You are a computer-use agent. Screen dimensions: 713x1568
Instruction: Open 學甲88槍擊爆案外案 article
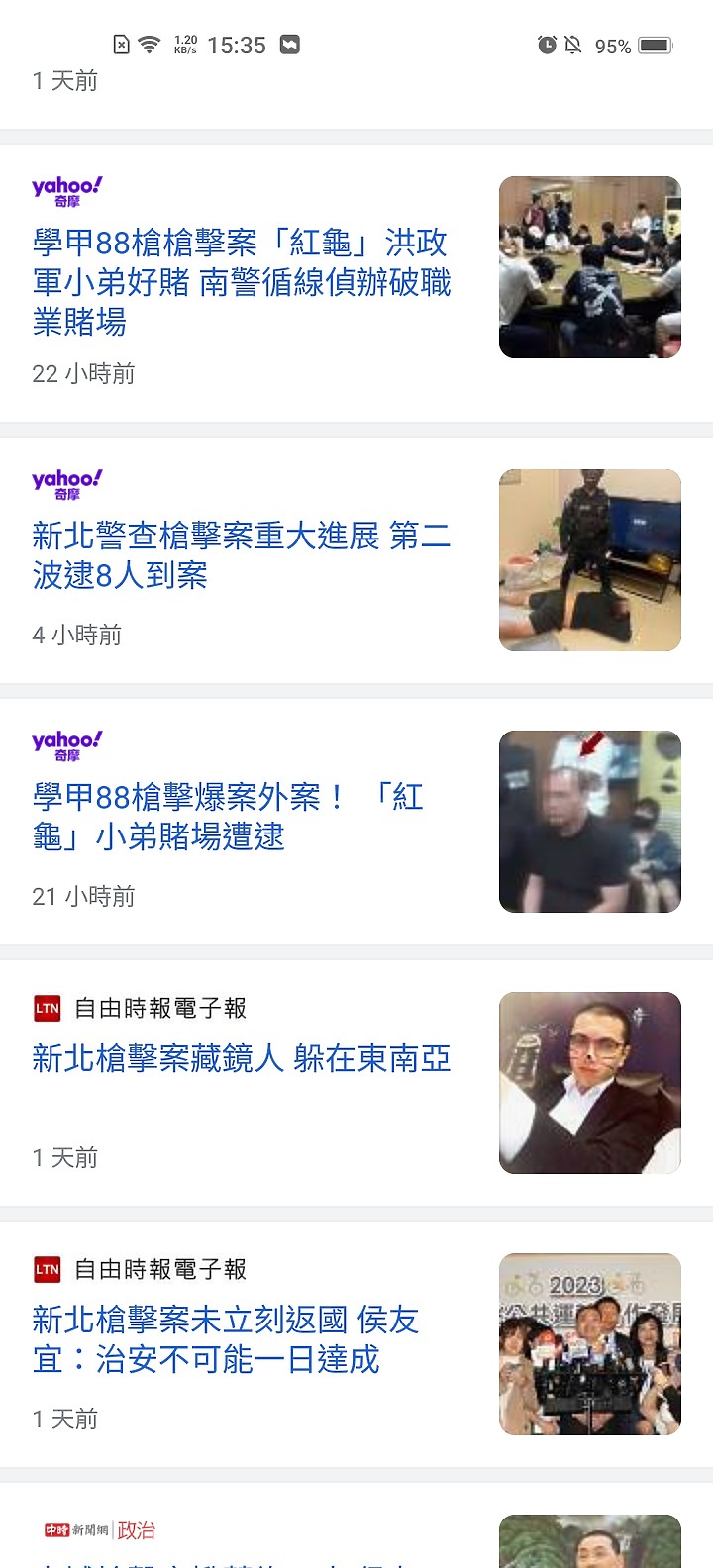pos(229,817)
